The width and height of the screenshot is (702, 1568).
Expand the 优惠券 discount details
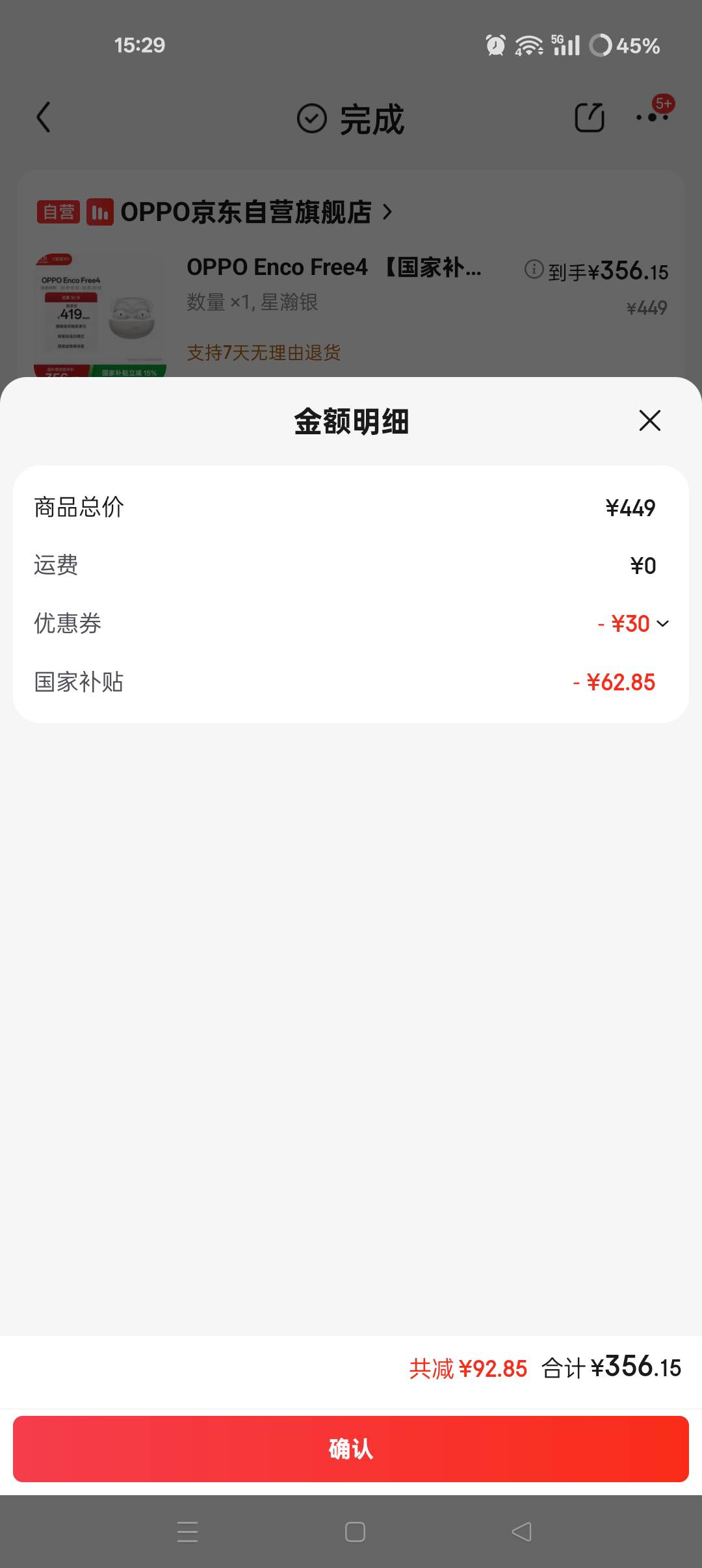click(662, 623)
